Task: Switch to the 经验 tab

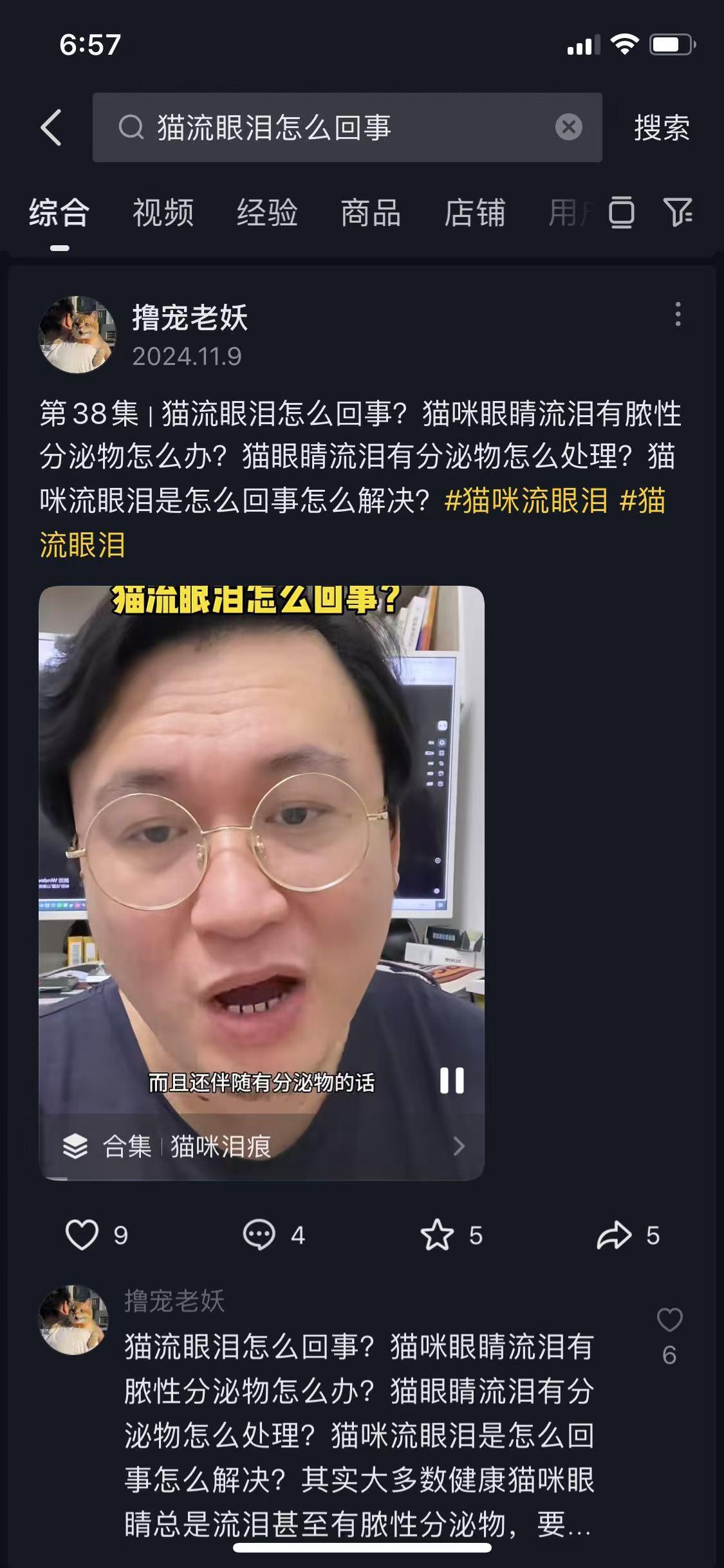Action: click(x=267, y=212)
